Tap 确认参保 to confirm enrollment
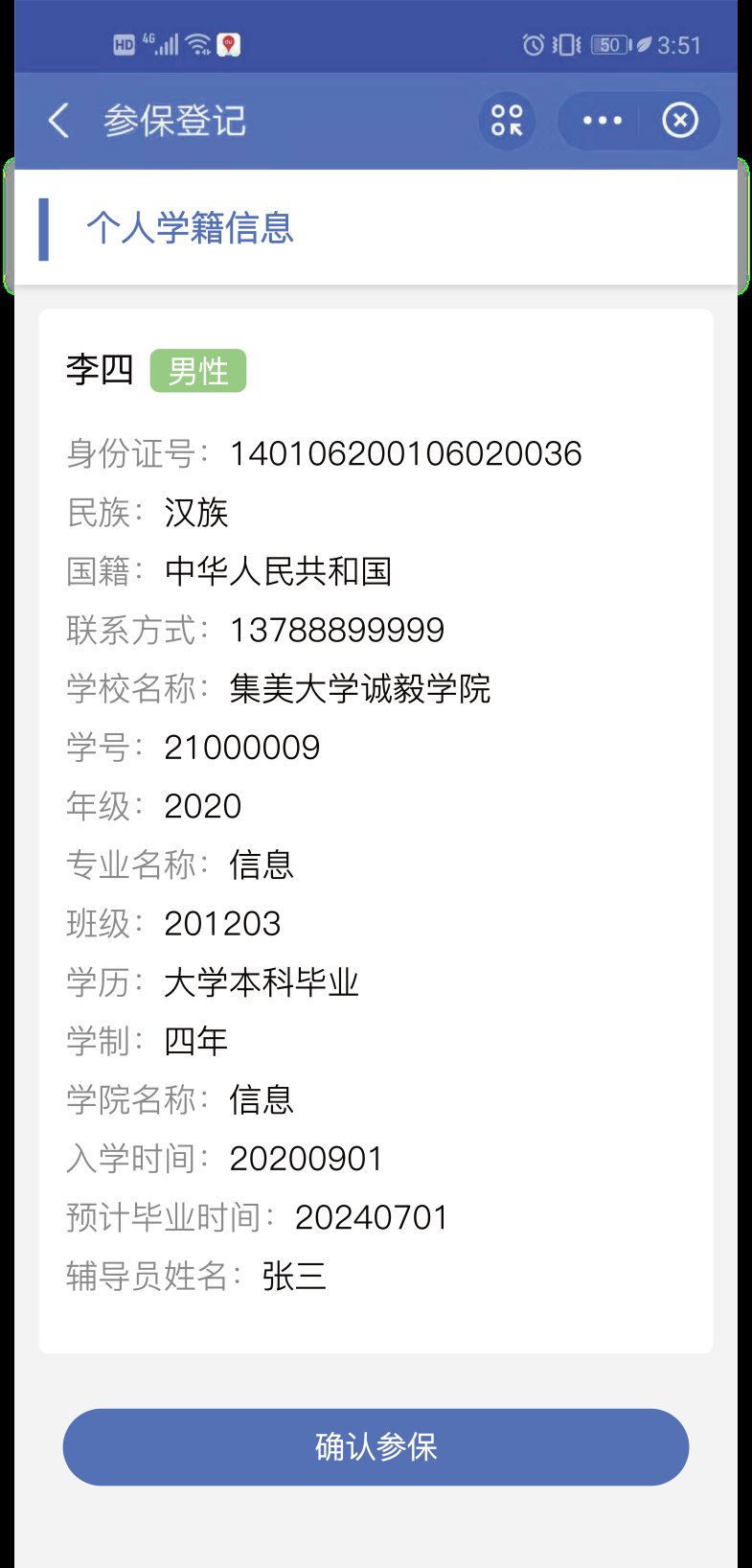This screenshot has height=1568, width=752. 376,1446
